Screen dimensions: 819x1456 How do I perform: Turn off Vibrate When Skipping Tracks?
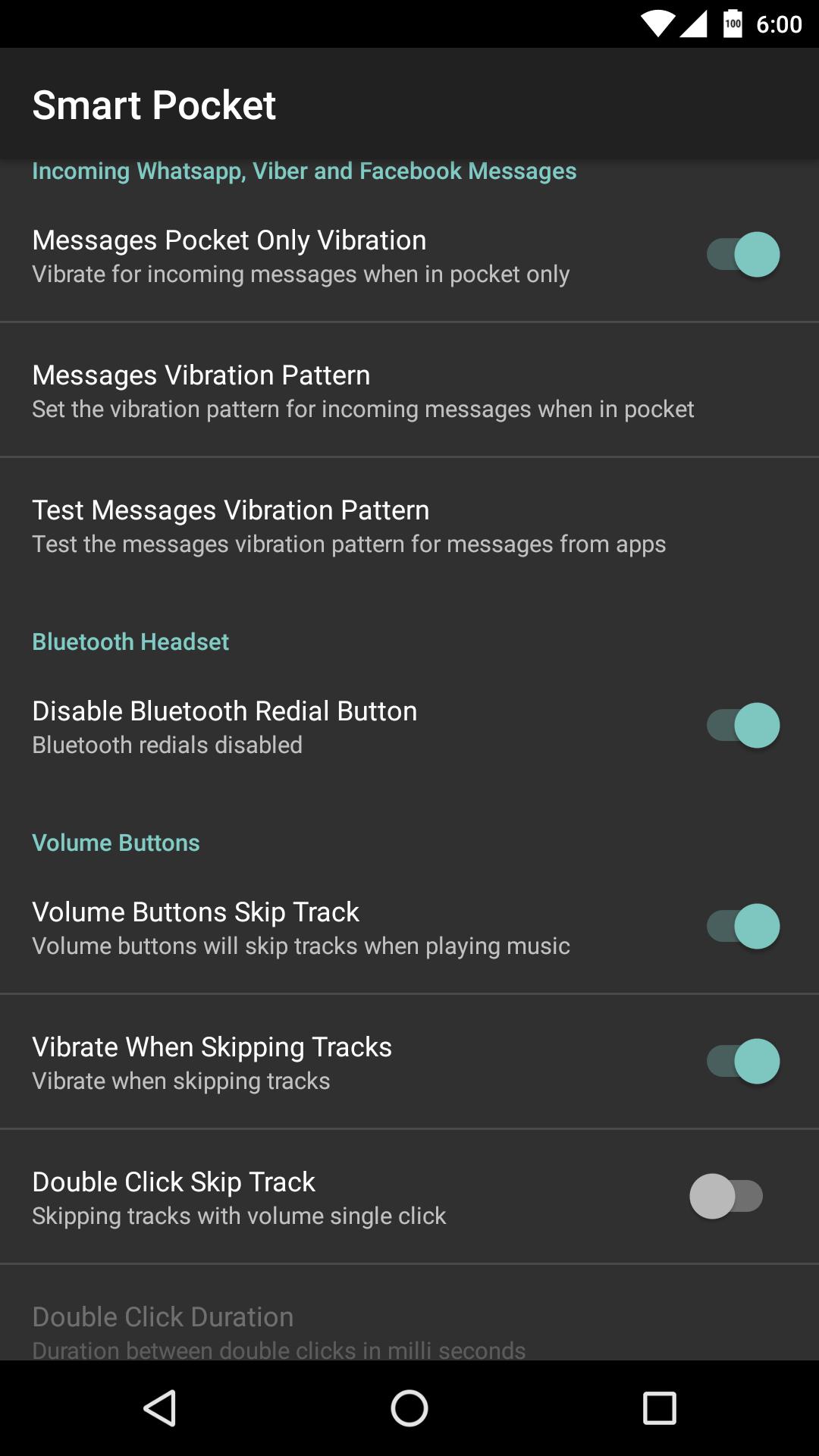[742, 1062]
